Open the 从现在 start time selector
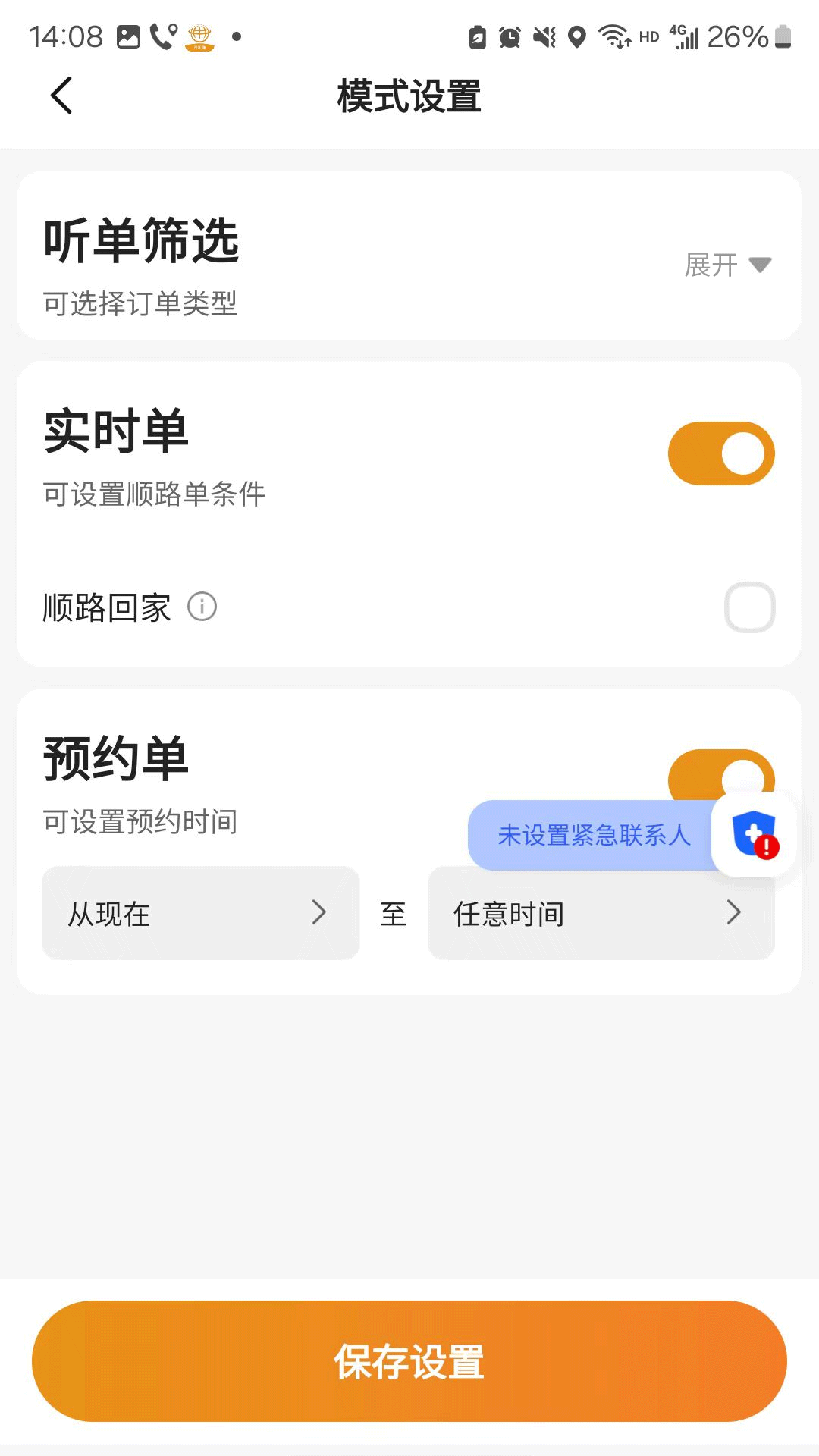The width and height of the screenshot is (819, 1456). coord(199,913)
